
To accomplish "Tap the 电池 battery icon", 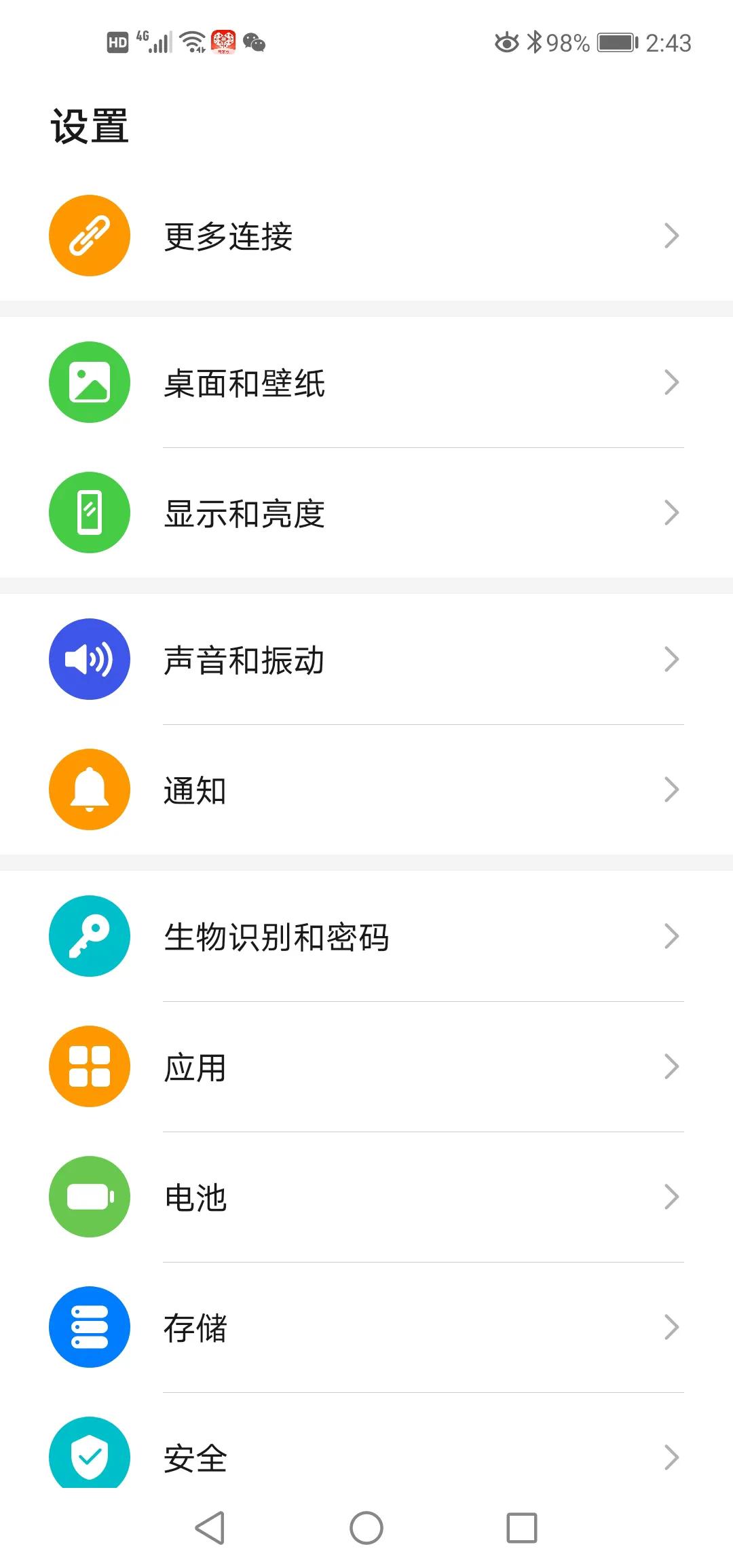I will [89, 1197].
